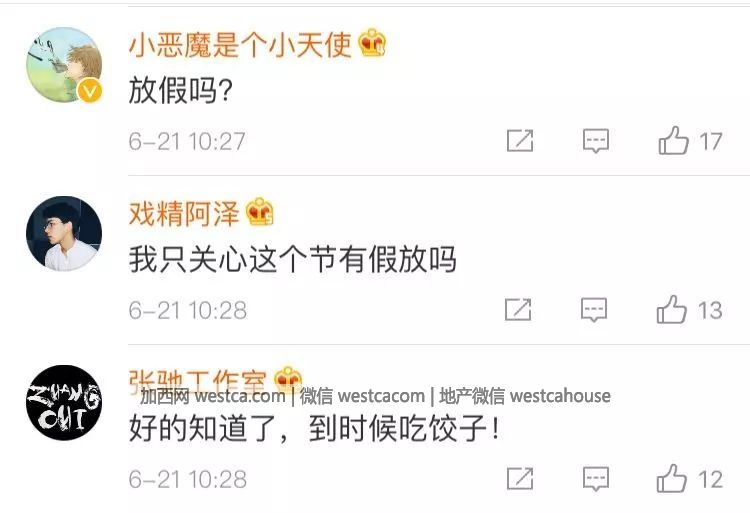View 戏精阿泽's profile picture
The height and width of the screenshot is (513, 750).
pyautogui.click(x=64, y=233)
